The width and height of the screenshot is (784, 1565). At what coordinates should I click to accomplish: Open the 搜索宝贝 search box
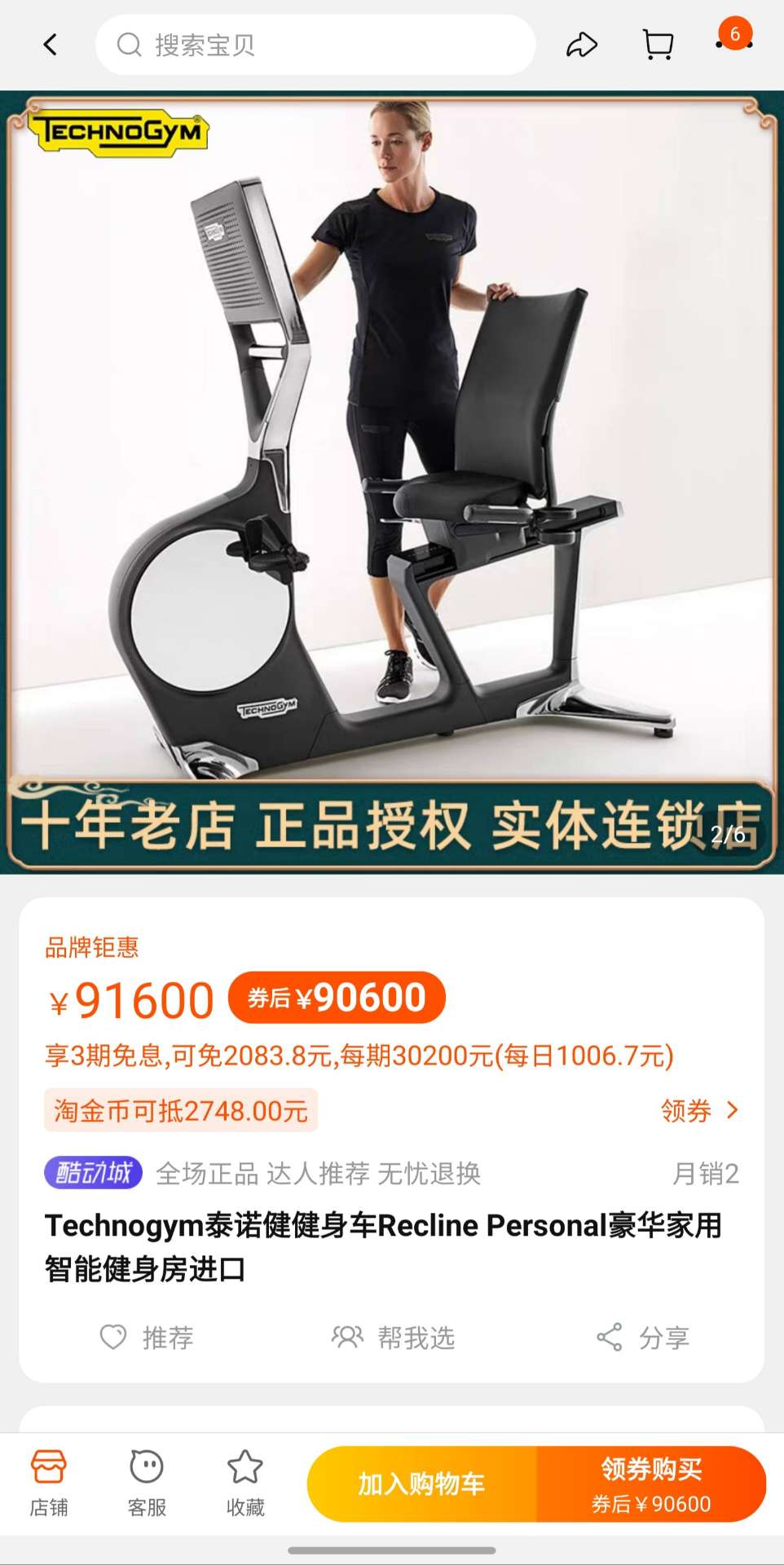pyautogui.click(x=315, y=45)
